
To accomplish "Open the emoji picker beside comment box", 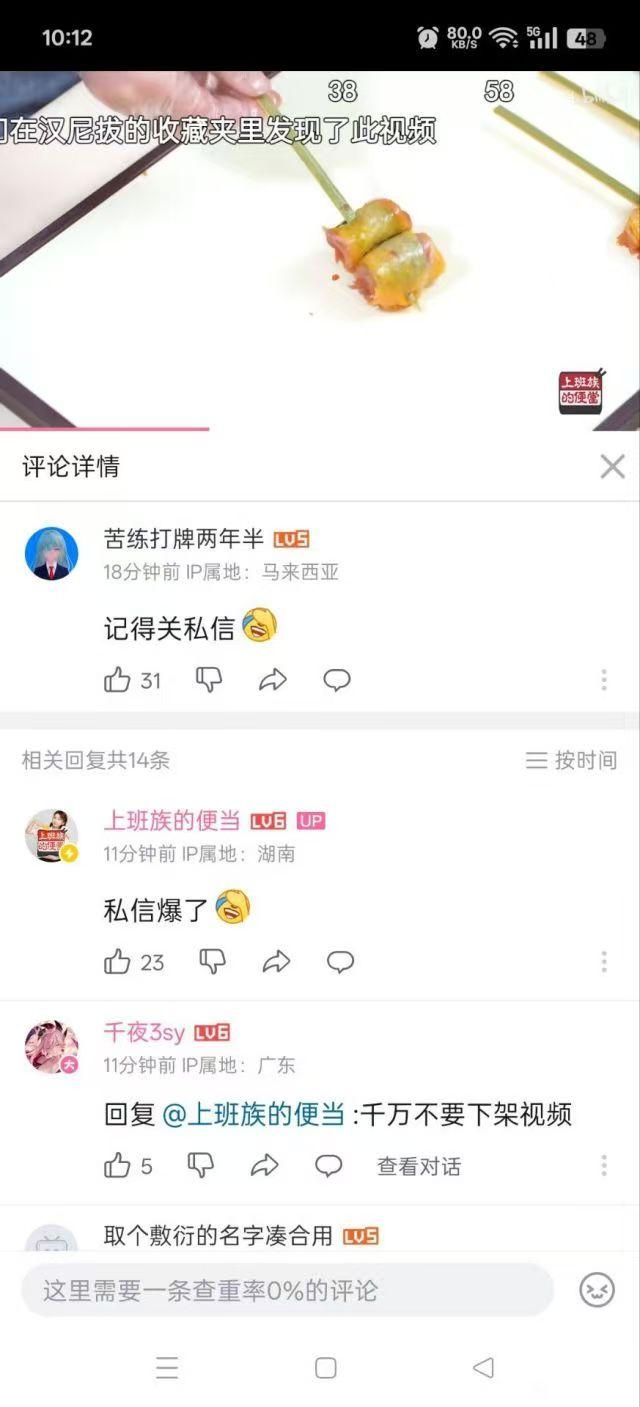I will point(597,1290).
